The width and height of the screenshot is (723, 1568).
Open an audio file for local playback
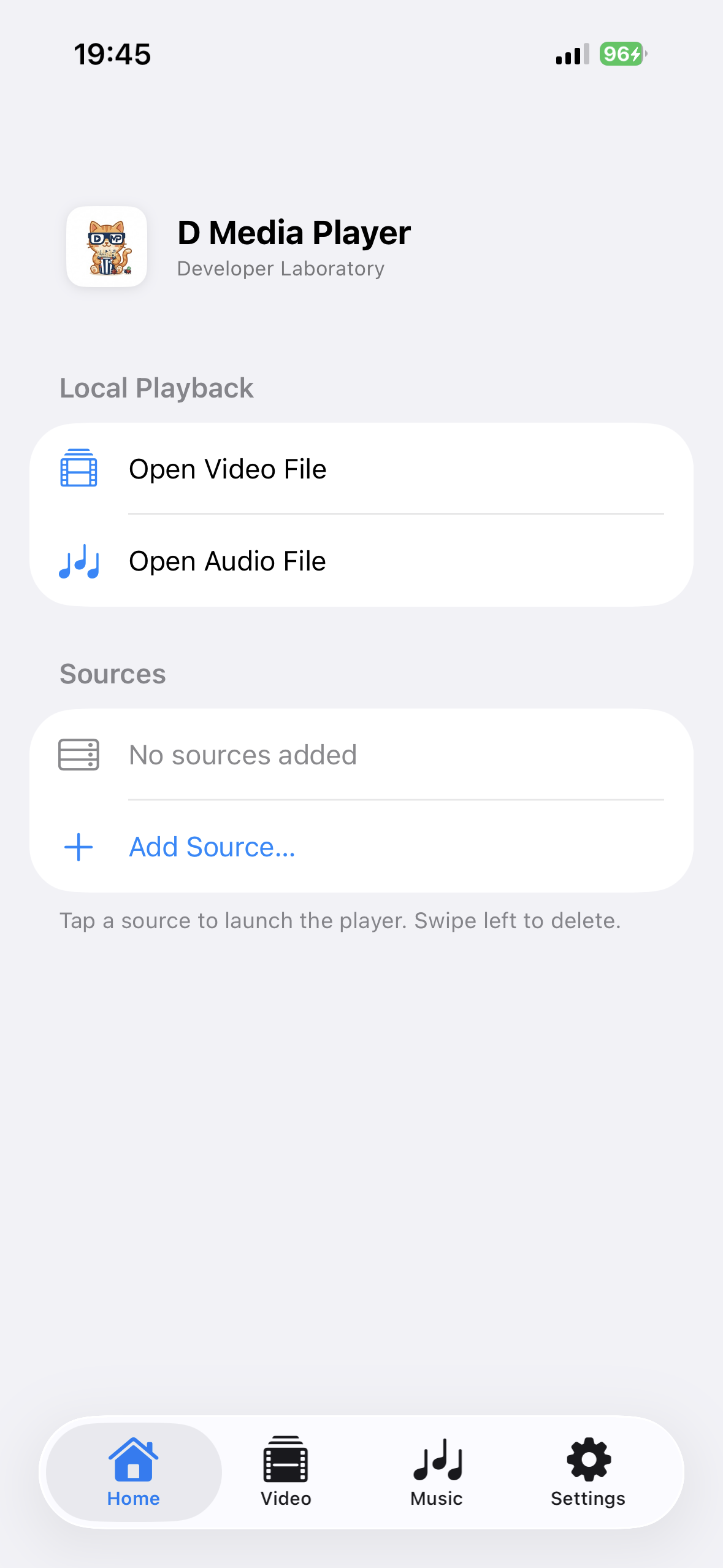point(228,561)
